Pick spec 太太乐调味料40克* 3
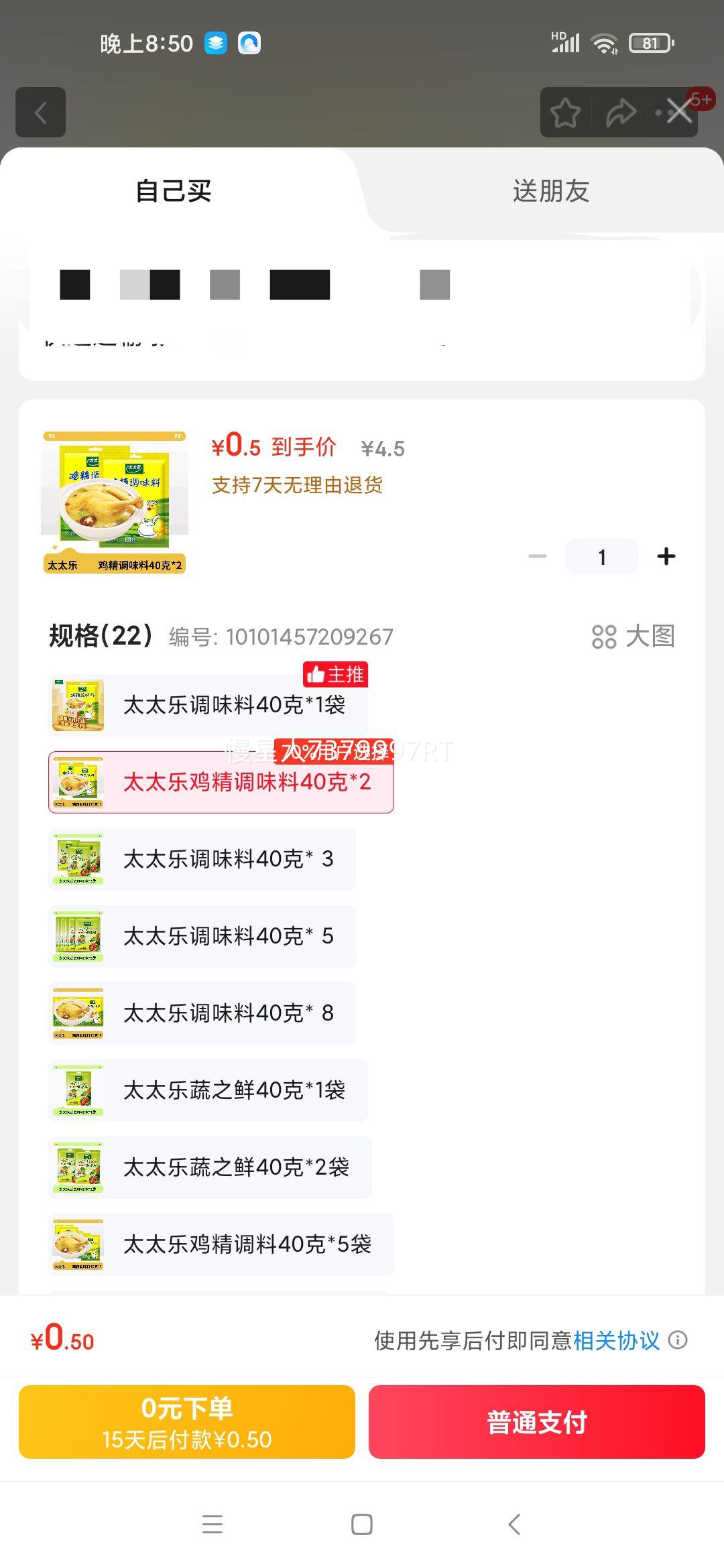Image resolution: width=724 pixels, height=1568 pixels. [202, 859]
